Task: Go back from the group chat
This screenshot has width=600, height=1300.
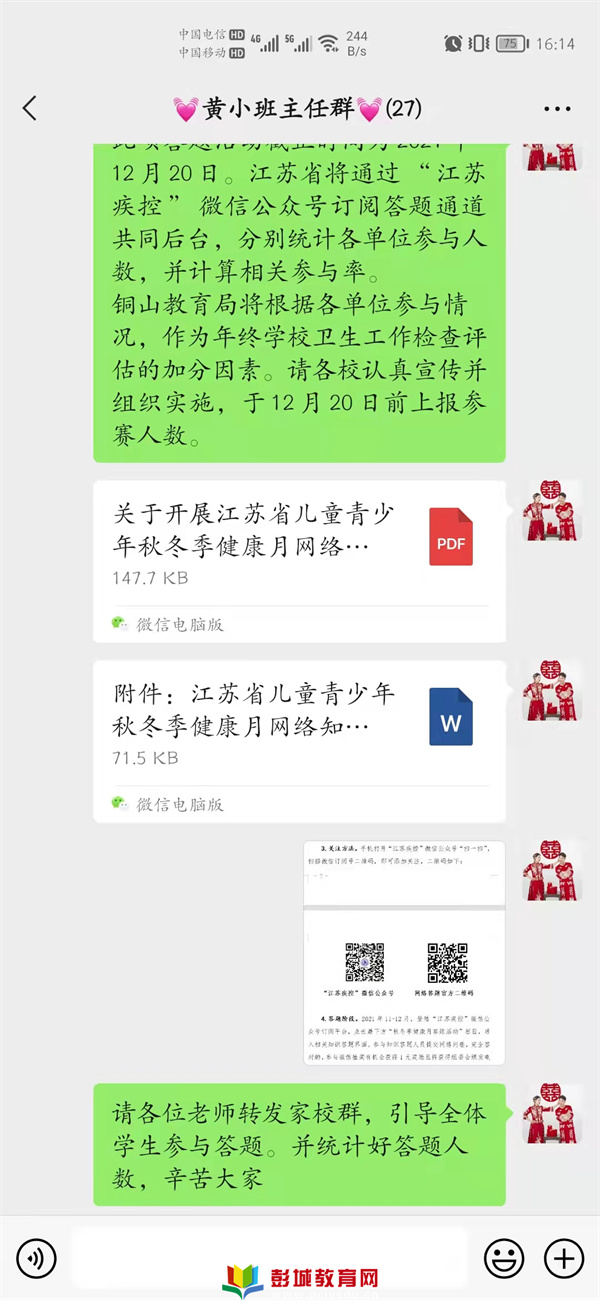Action: pyautogui.click(x=30, y=108)
